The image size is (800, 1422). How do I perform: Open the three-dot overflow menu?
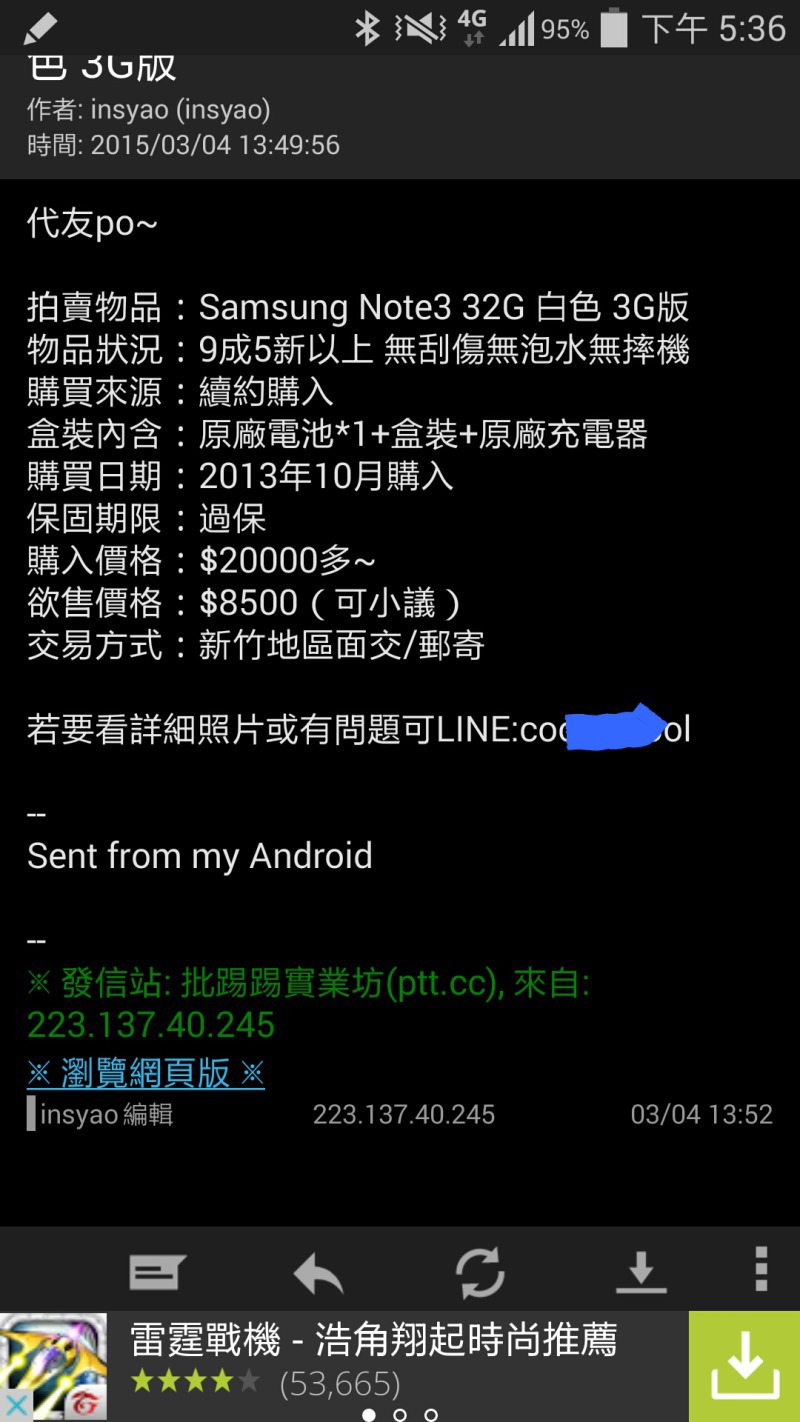[x=761, y=1270]
